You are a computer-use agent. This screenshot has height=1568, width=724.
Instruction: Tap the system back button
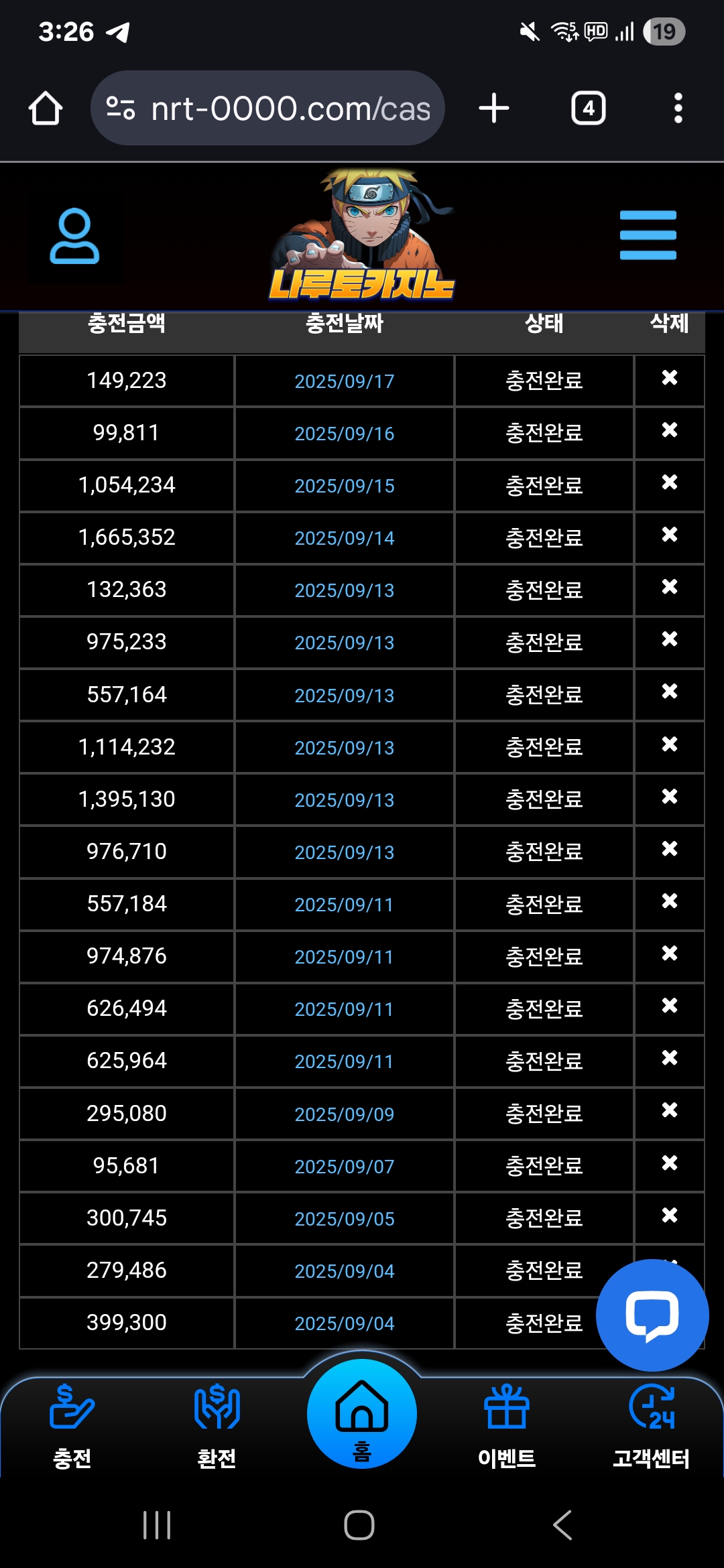click(562, 1525)
